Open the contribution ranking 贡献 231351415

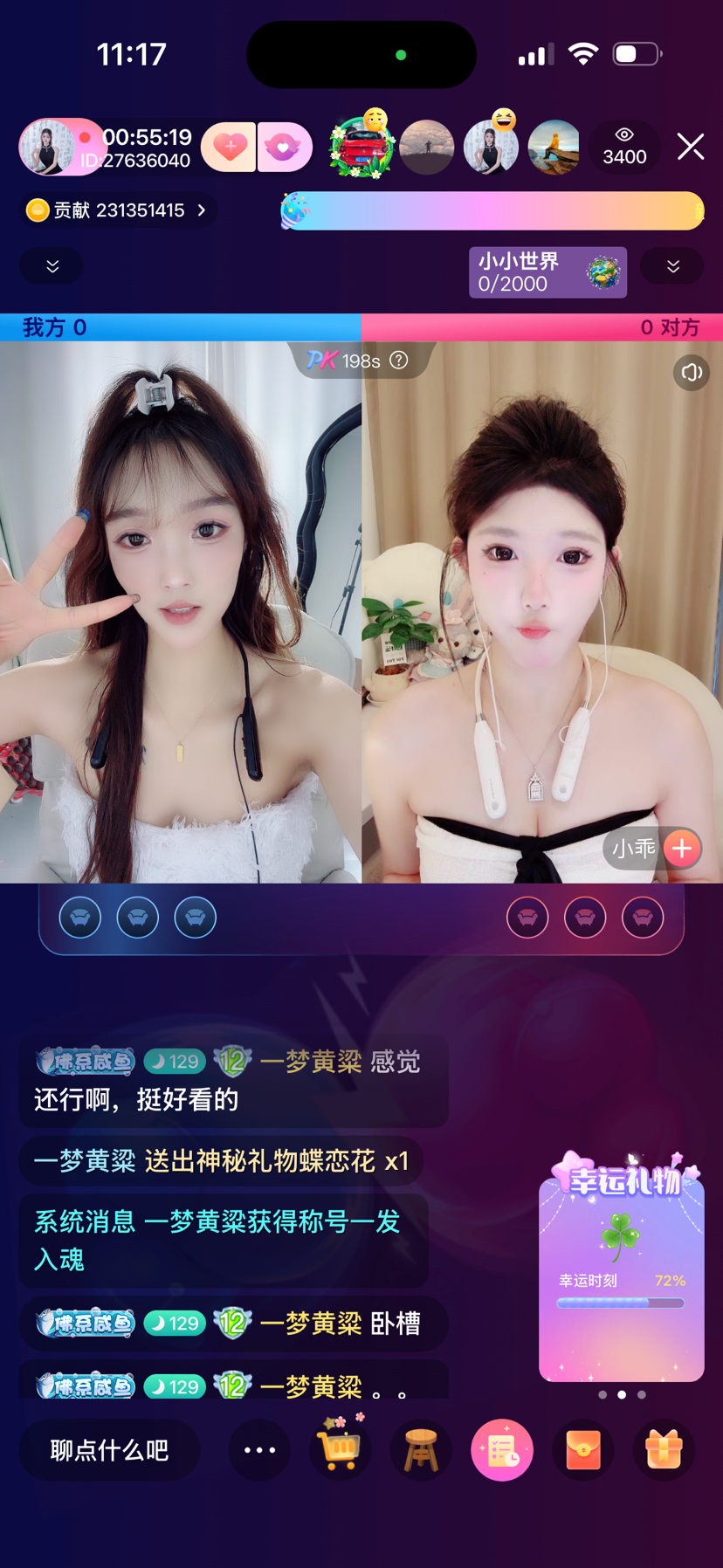click(119, 210)
